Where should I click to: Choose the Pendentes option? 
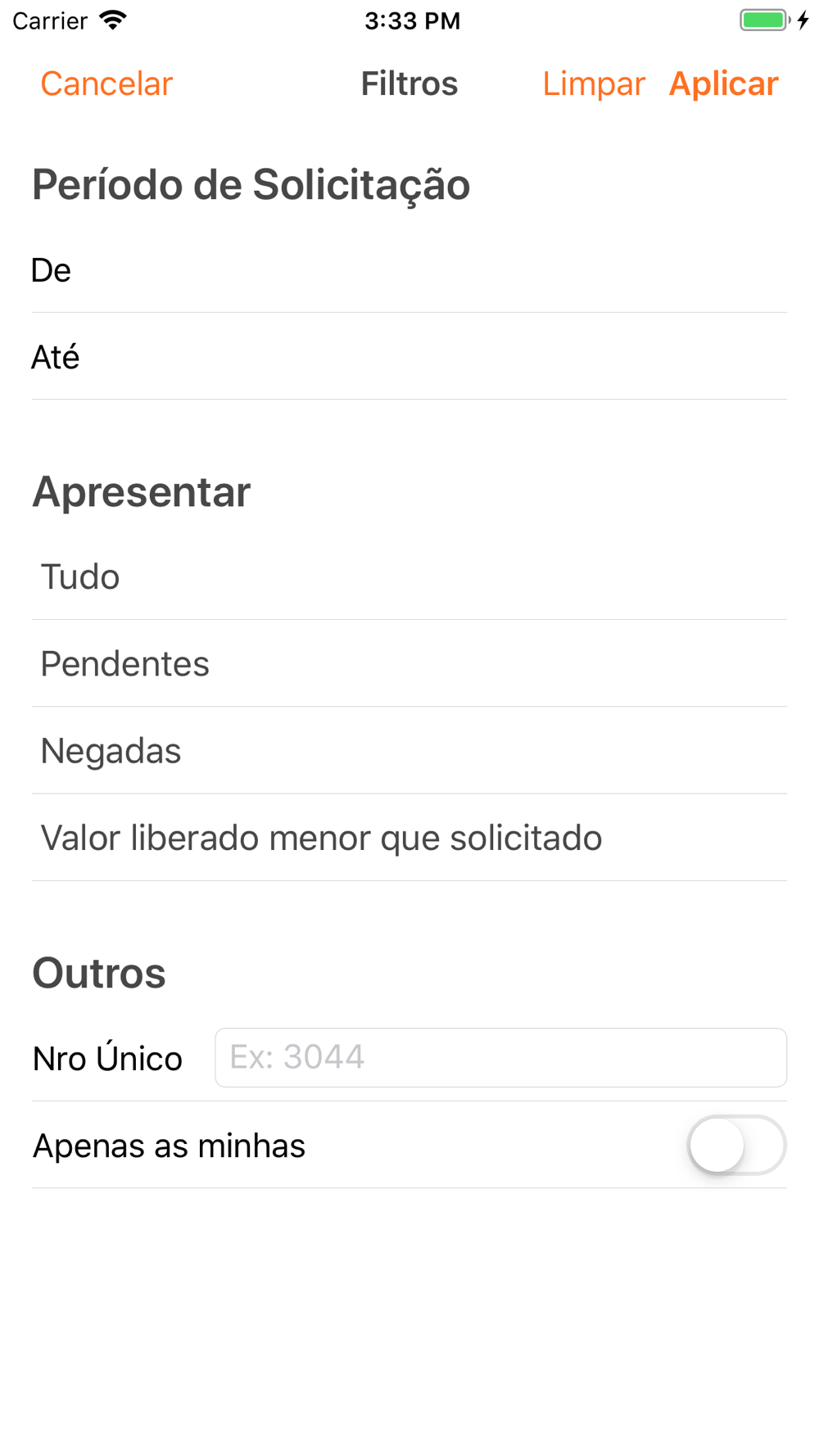[409, 663]
